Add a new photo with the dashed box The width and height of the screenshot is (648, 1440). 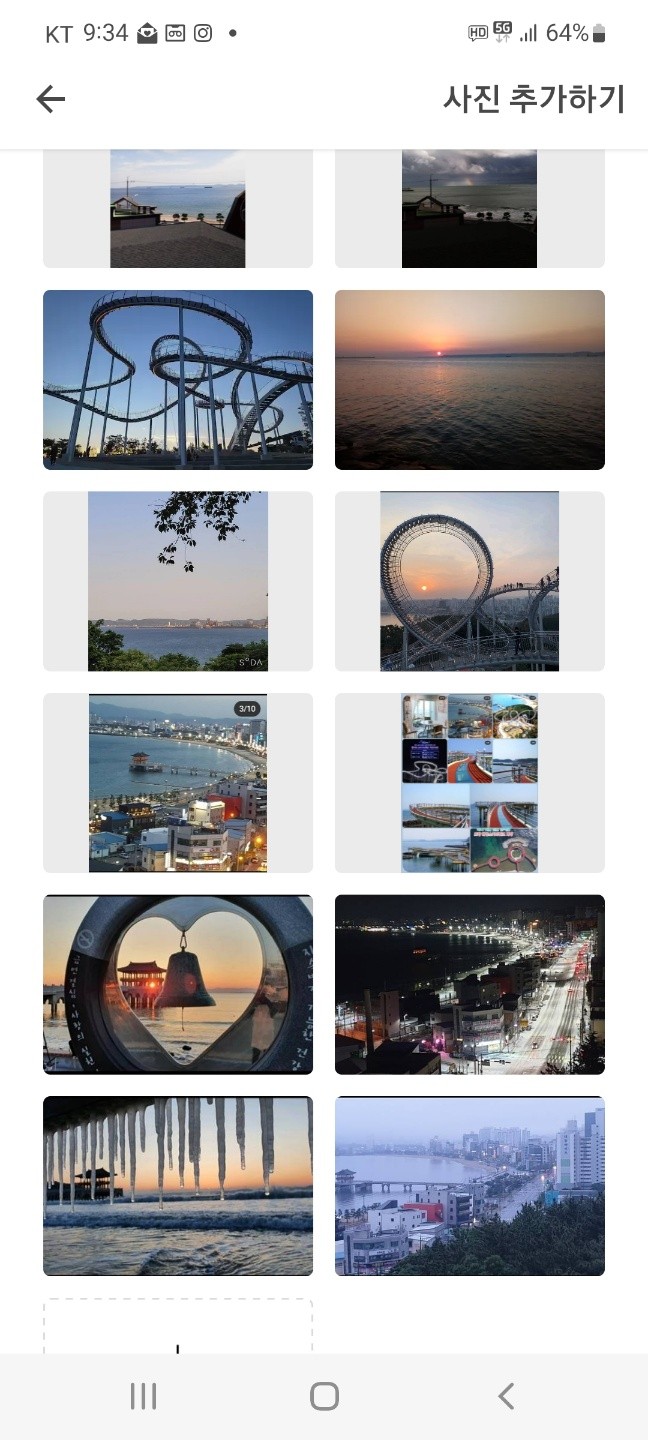[178, 1328]
